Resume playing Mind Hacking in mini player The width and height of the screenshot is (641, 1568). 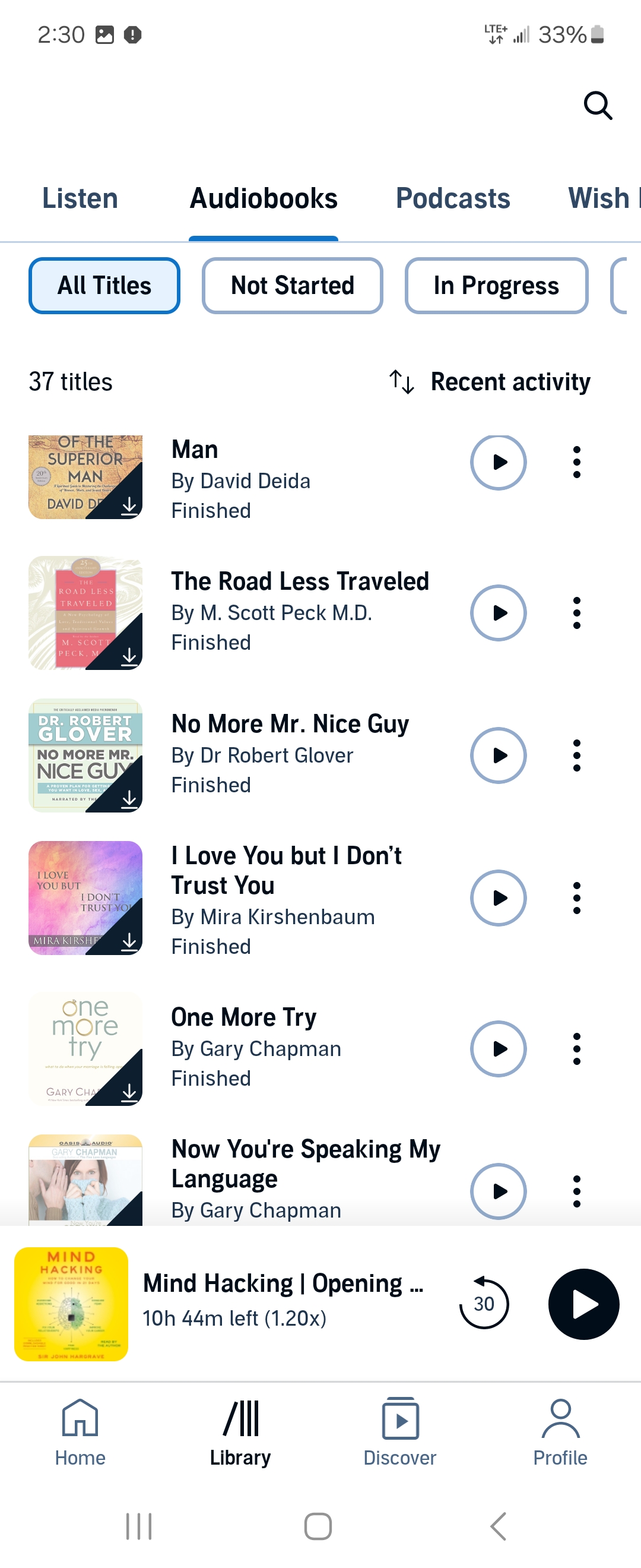point(583,1303)
